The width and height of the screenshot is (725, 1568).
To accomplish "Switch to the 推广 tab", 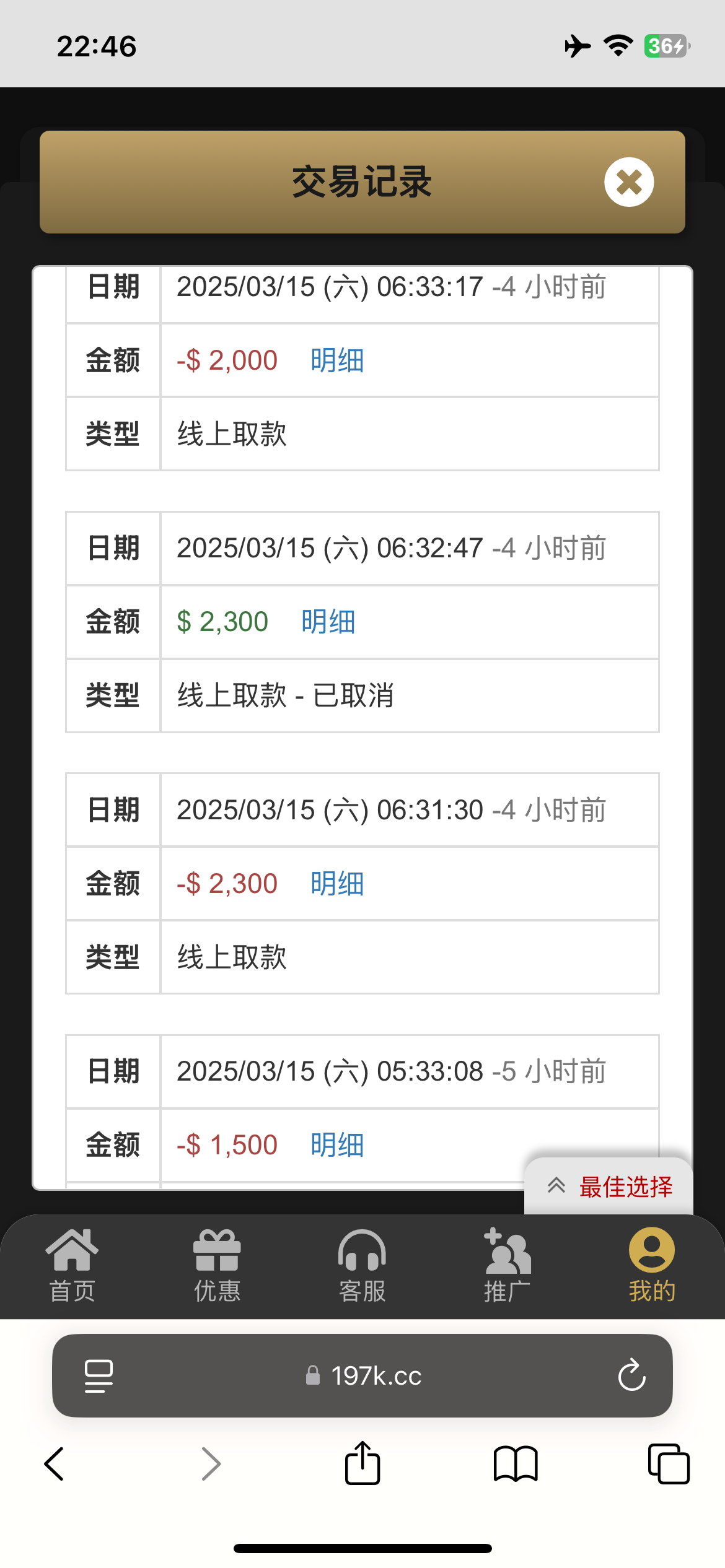I will pyautogui.click(x=507, y=1266).
